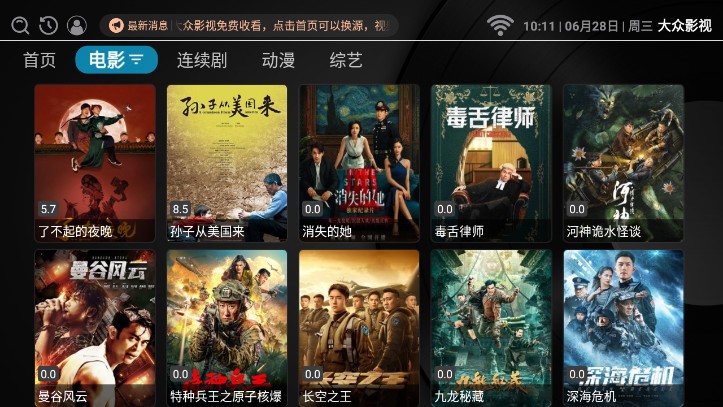Switch to the 动漫 tab
Image resolution: width=723 pixels, height=407 pixels.
[278, 61]
